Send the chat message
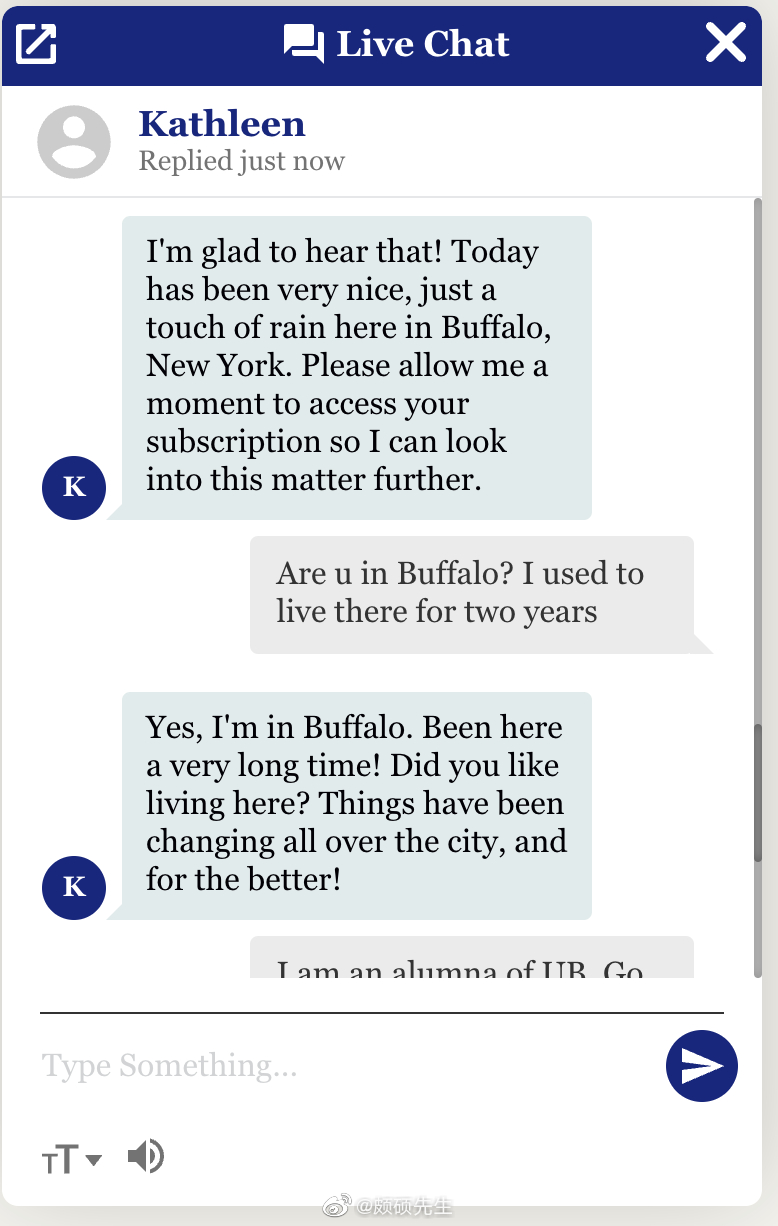778x1226 pixels. [x=701, y=1066]
